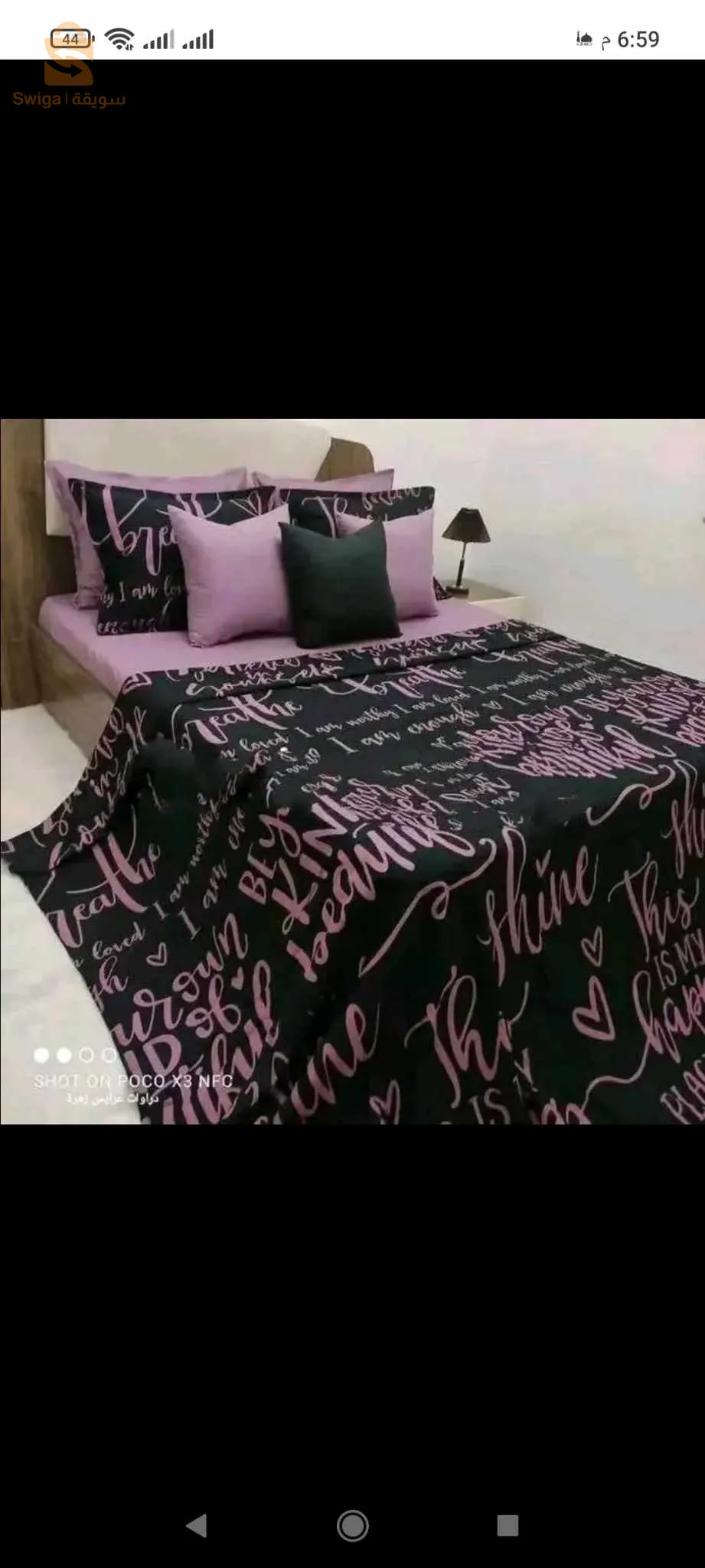This screenshot has height=1568, width=705.
Task: Select the first SIM signal bars icon
Action: point(158,38)
